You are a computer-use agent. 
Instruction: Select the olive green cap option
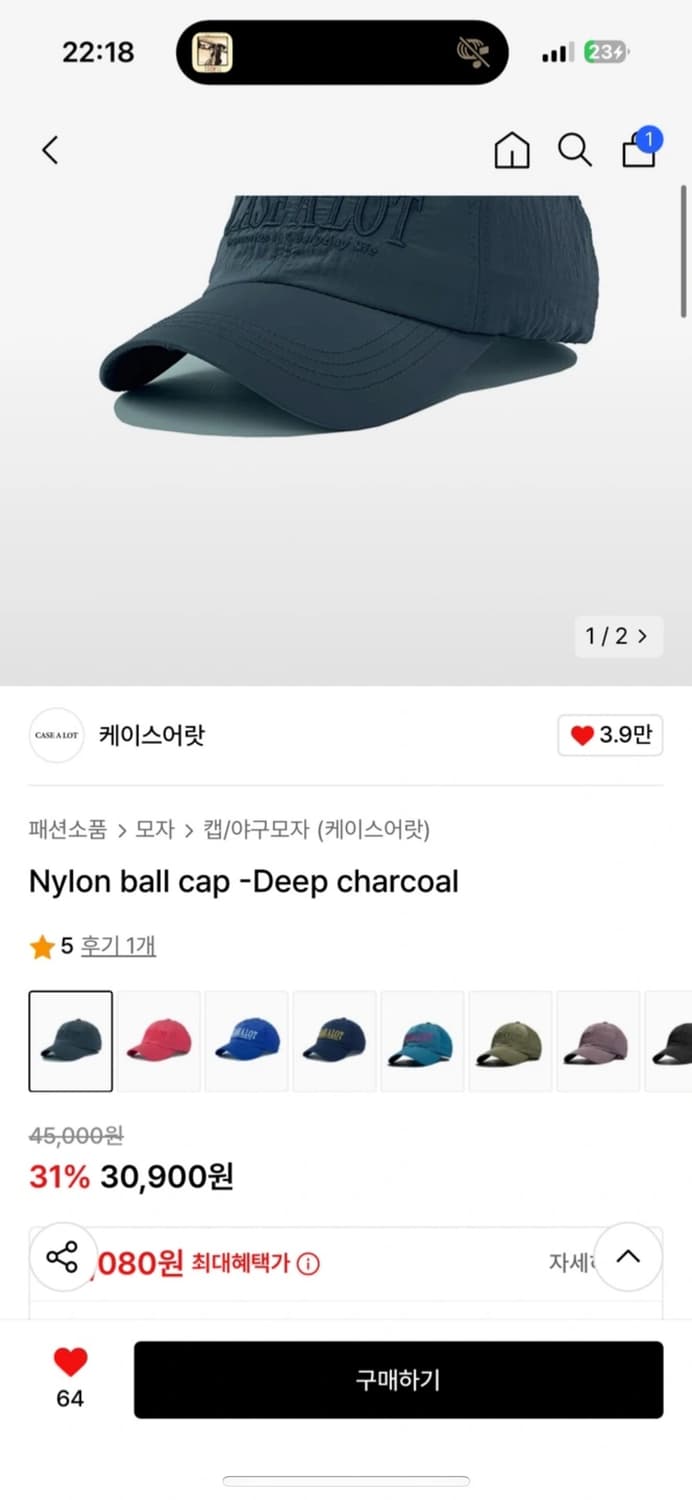coord(510,1041)
